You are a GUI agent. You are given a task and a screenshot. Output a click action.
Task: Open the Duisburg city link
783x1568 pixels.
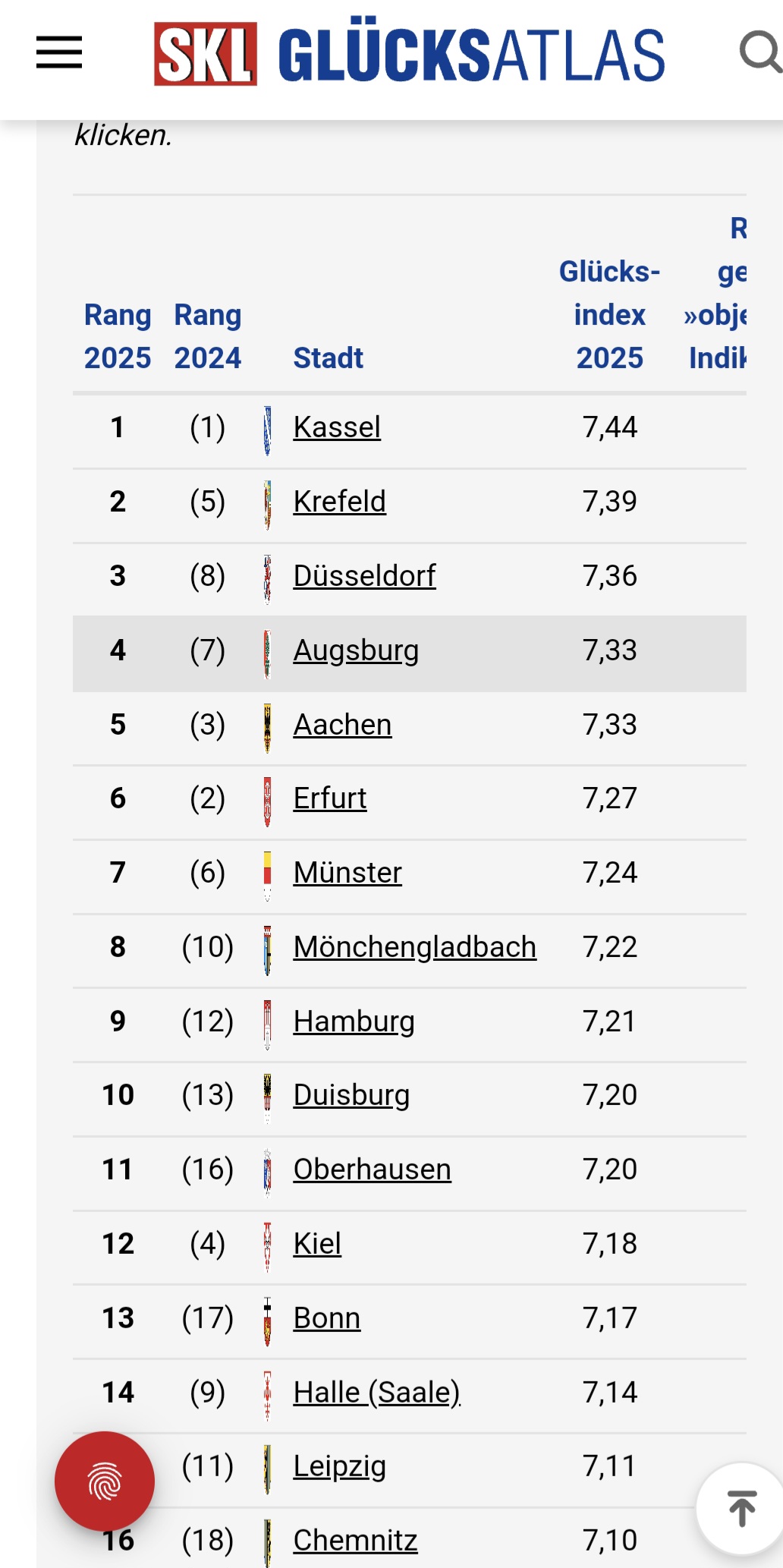[x=351, y=1095]
